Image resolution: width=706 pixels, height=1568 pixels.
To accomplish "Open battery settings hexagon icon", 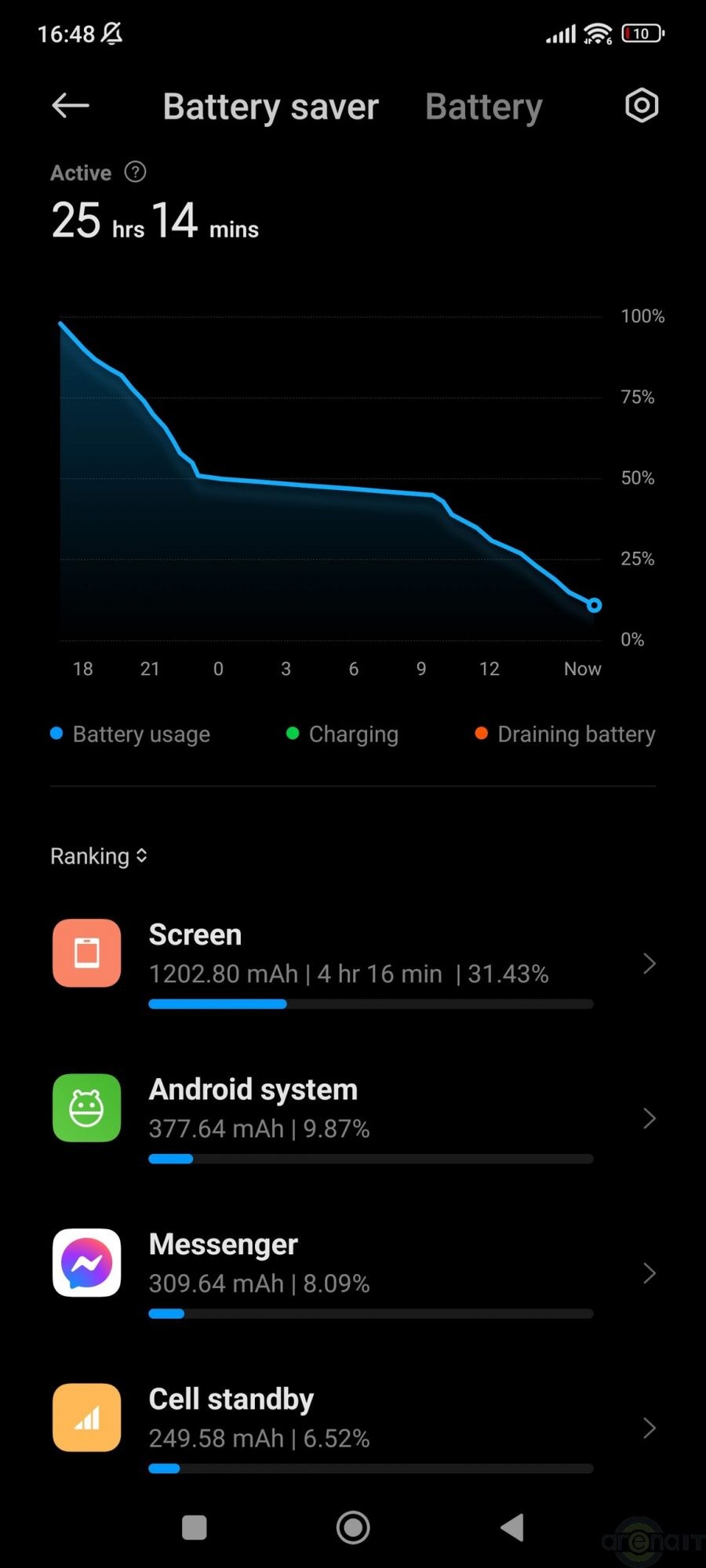I will [x=641, y=106].
